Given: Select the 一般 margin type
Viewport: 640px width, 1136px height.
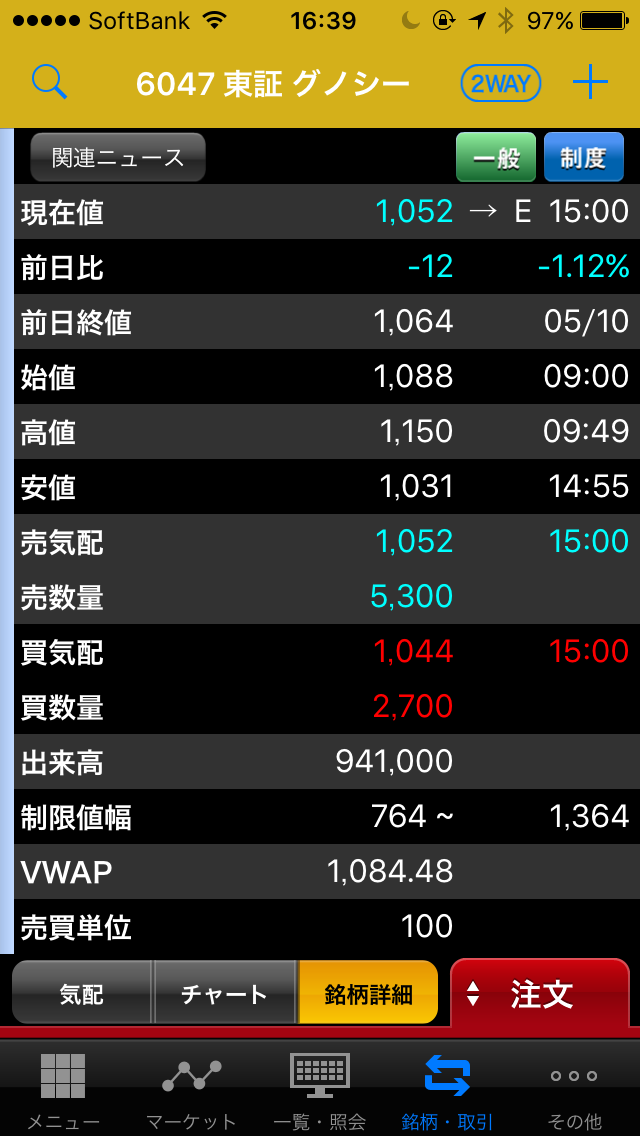Looking at the screenshot, I should click(x=496, y=157).
